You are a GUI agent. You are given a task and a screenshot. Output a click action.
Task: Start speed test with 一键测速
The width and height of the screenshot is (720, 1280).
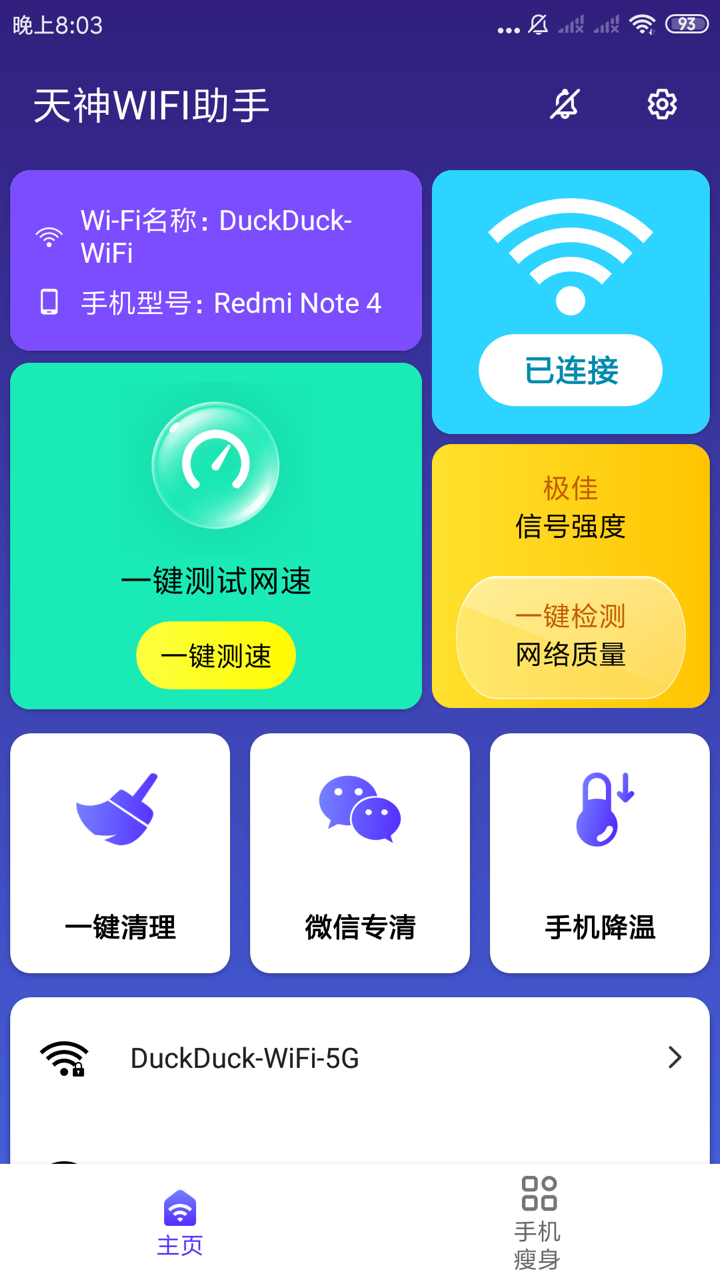[216, 656]
